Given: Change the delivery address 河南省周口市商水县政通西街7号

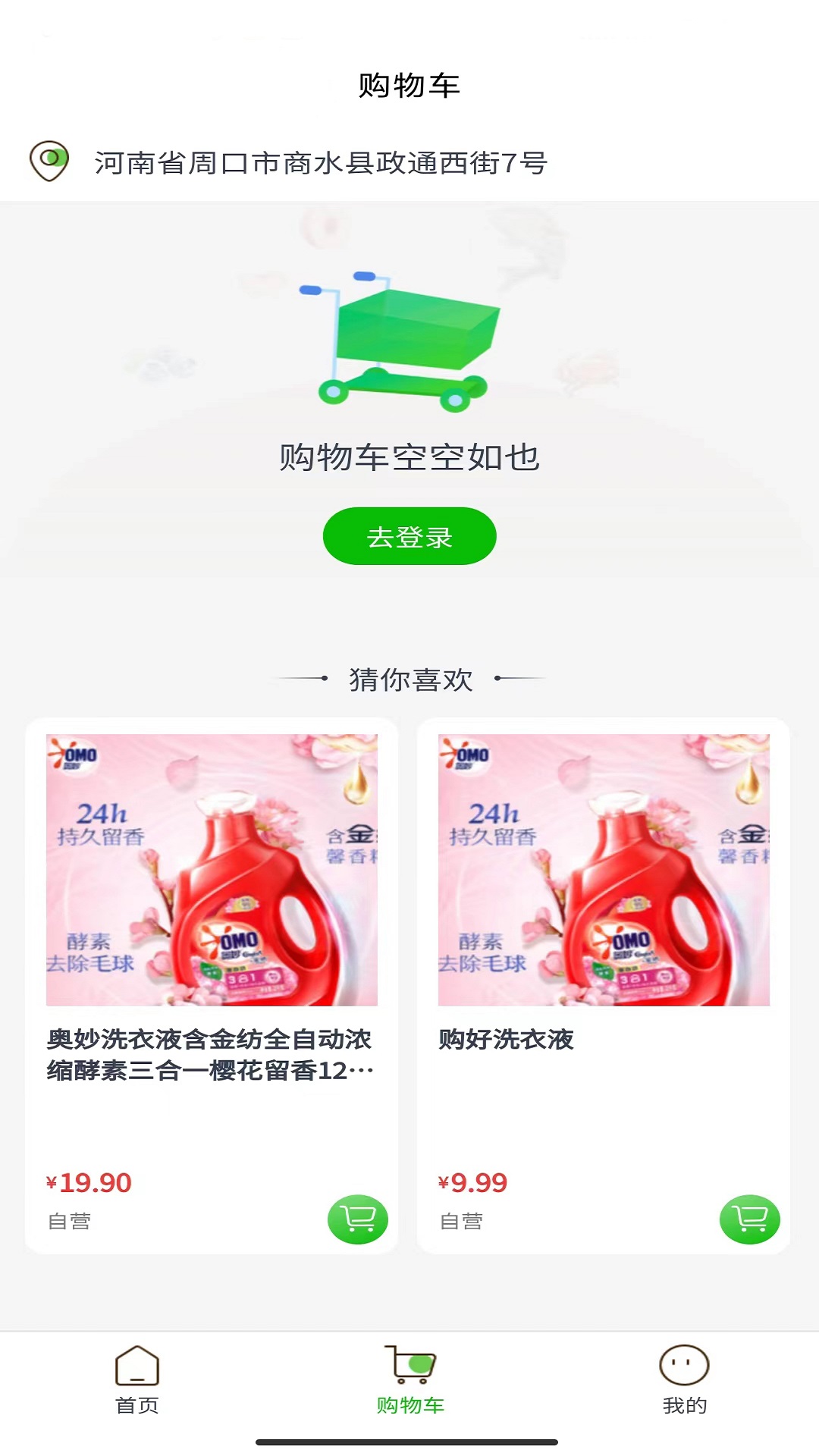Looking at the screenshot, I should click(x=320, y=163).
